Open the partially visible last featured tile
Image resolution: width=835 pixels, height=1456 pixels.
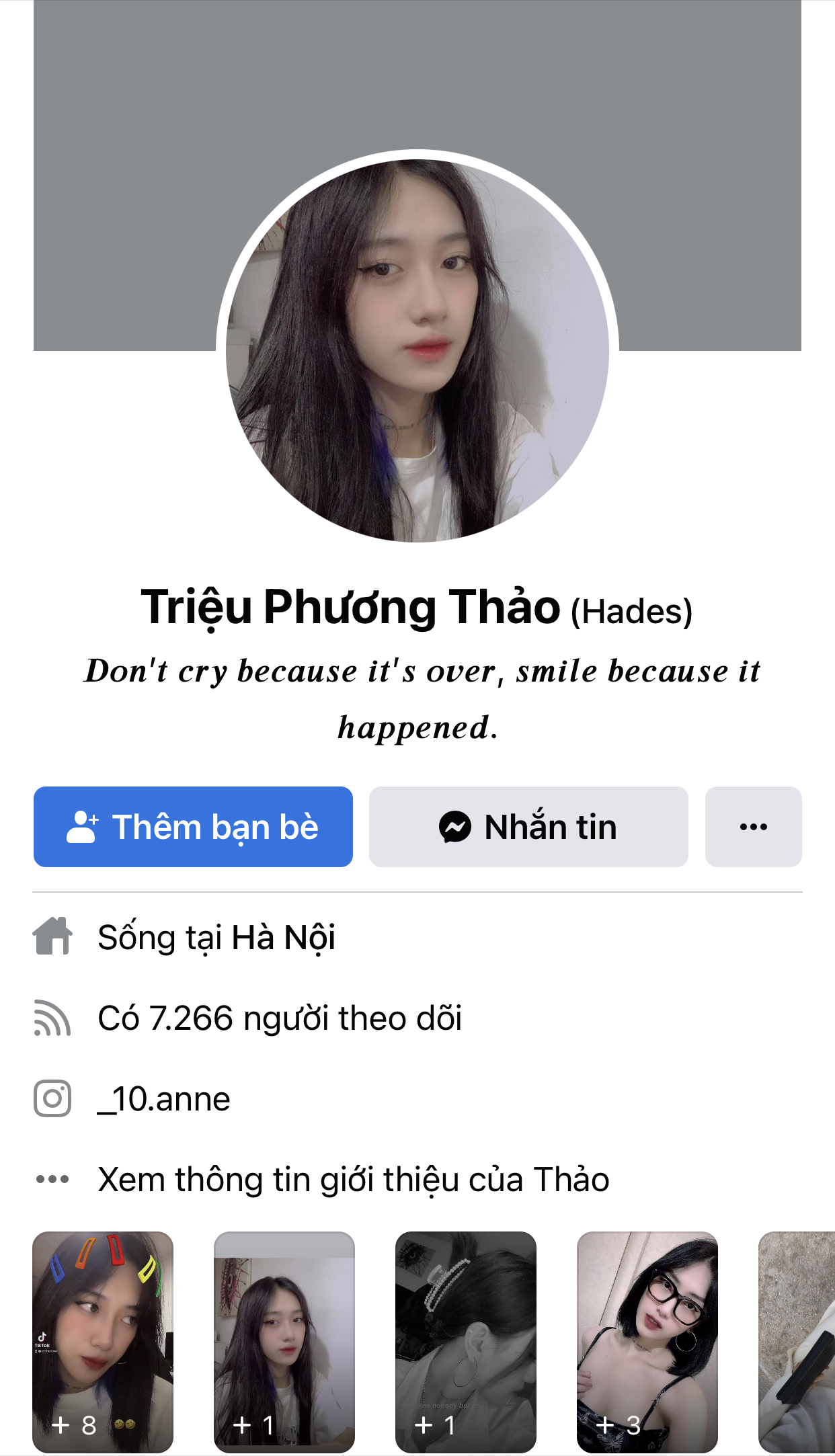tap(797, 1342)
